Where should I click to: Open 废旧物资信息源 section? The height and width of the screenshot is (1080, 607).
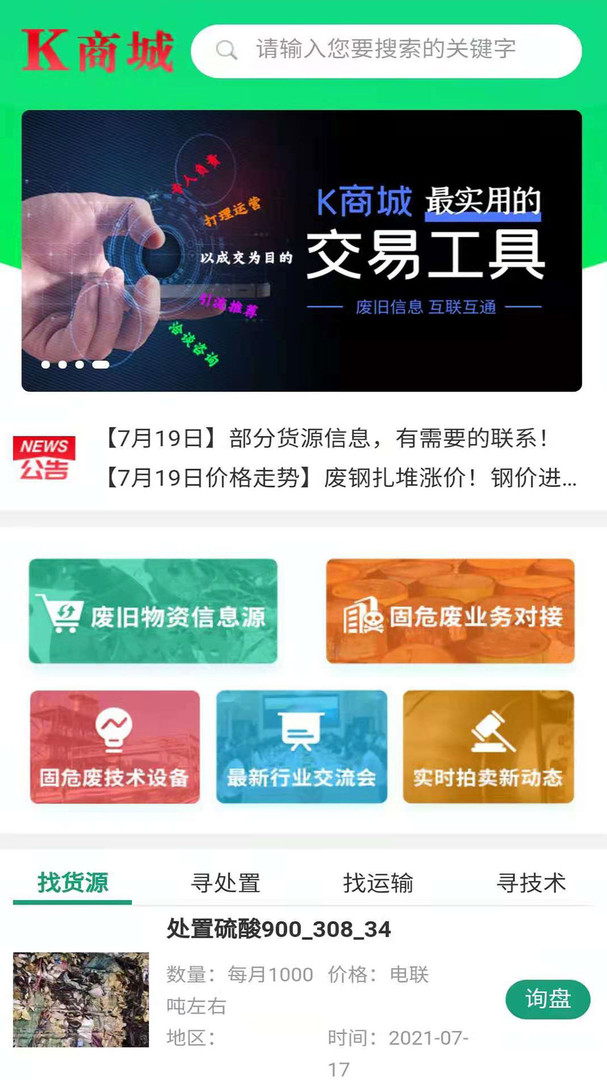click(153, 611)
